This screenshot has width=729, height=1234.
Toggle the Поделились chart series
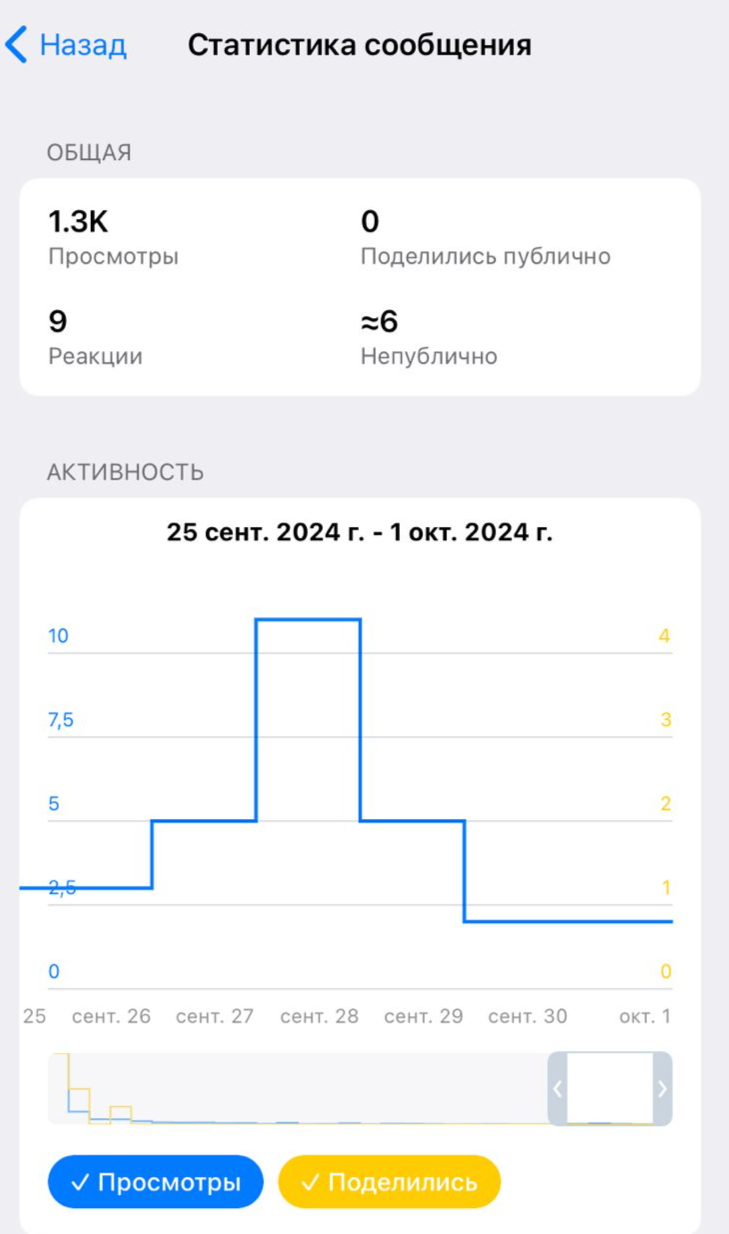click(389, 1183)
